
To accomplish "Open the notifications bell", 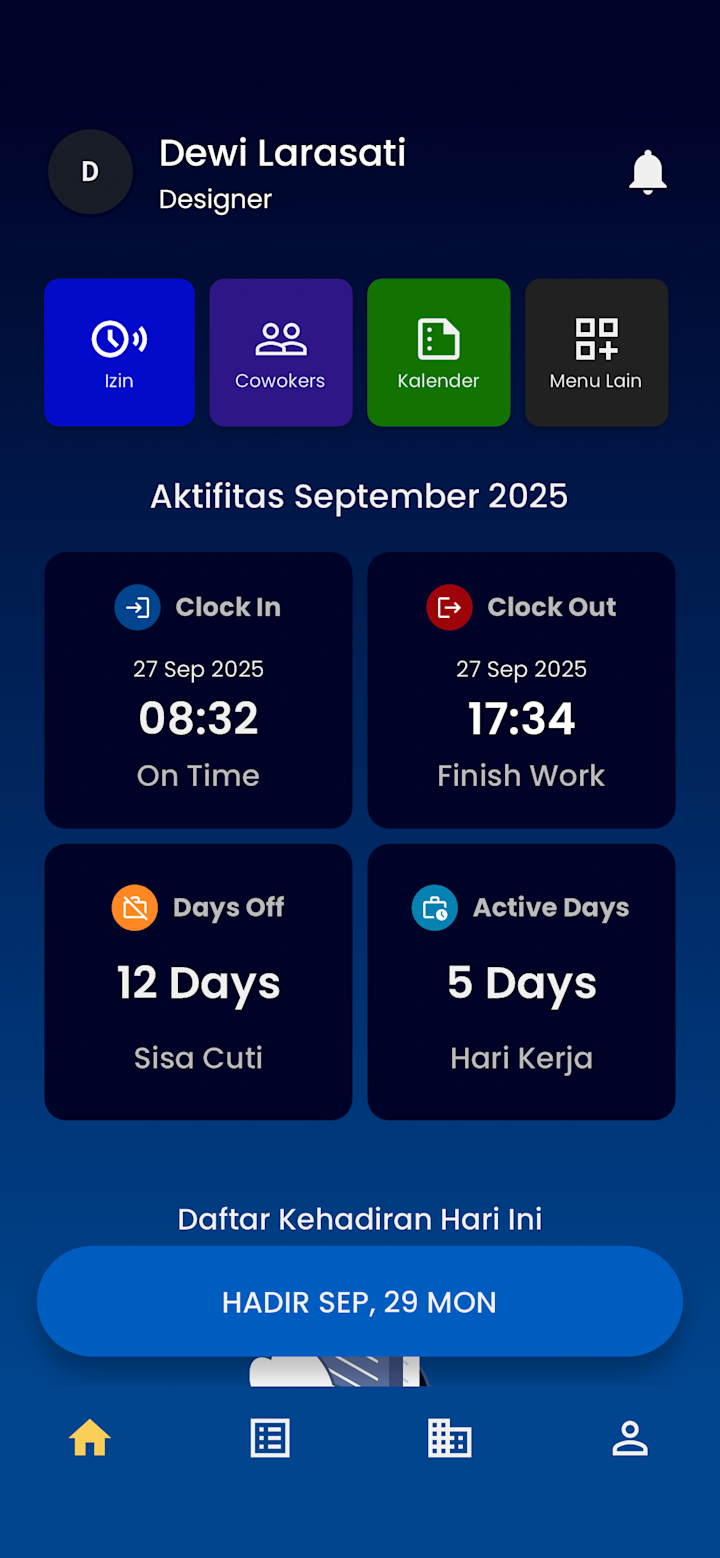I will click(x=647, y=173).
